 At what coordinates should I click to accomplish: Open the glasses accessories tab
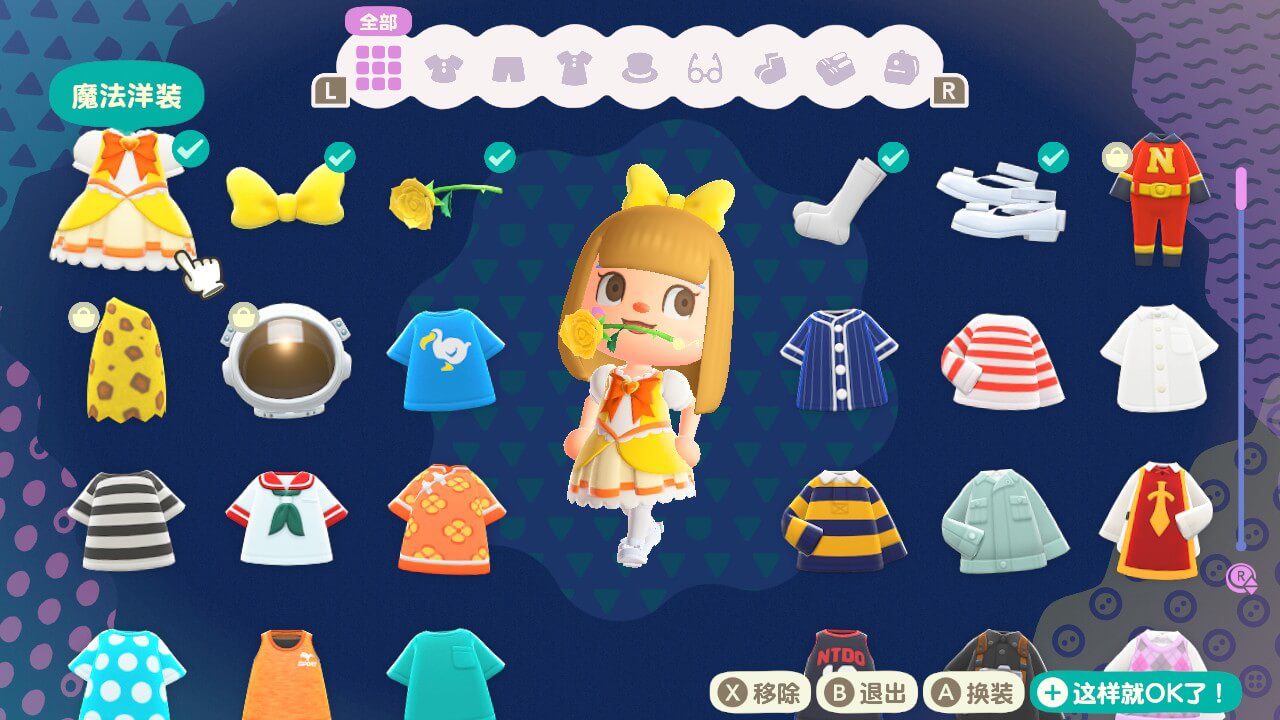[x=705, y=68]
